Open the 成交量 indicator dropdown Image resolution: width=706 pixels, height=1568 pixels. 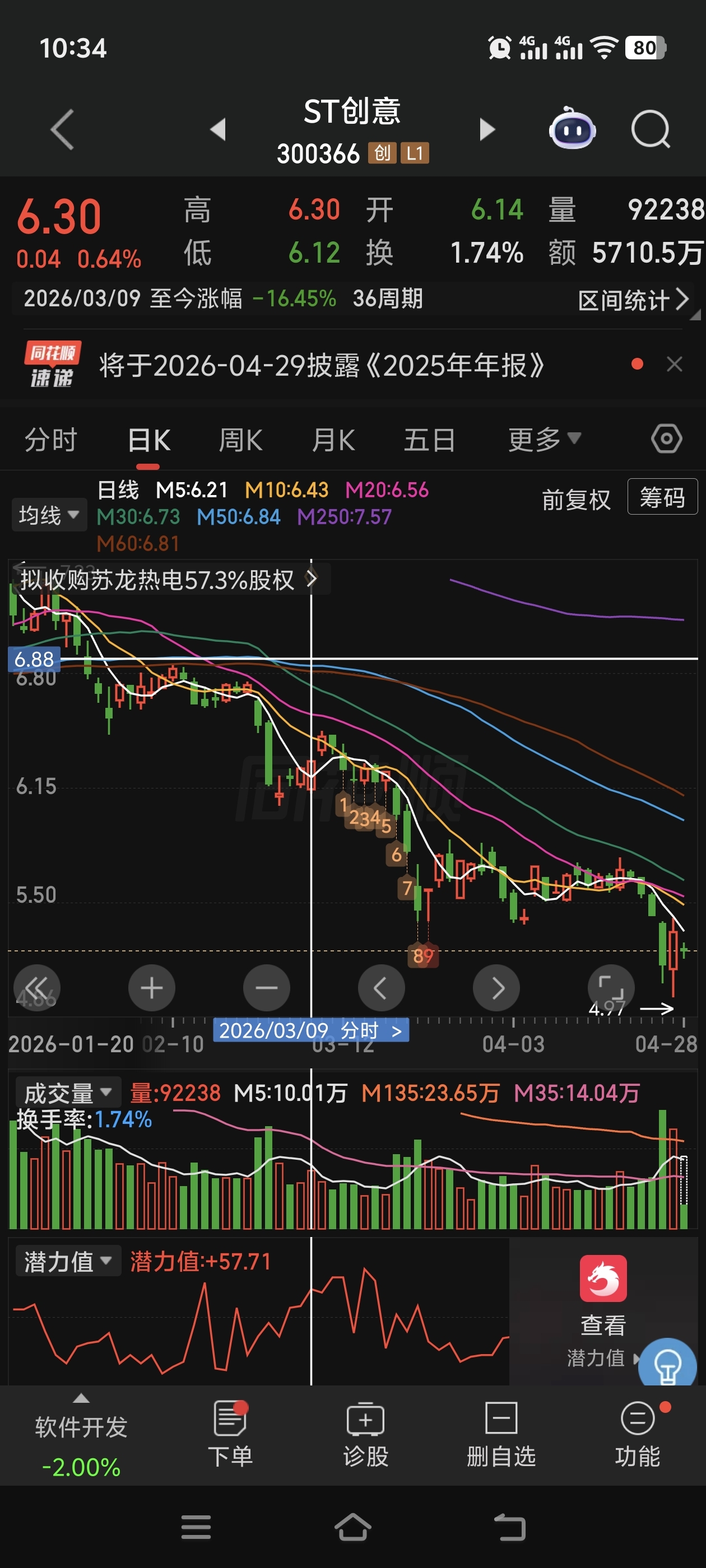(68, 1093)
